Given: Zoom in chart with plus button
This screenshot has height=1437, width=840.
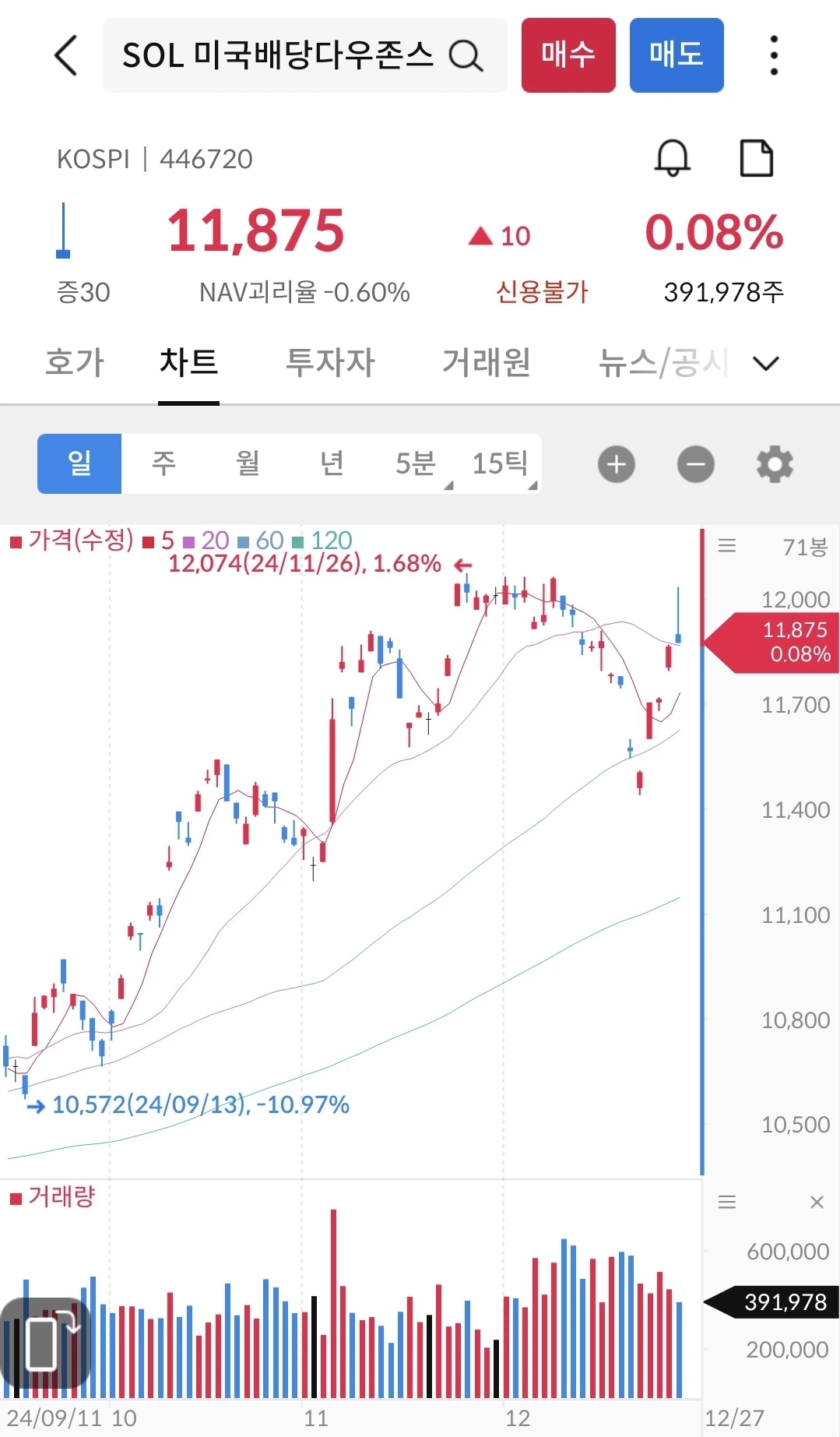Looking at the screenshot, I should click(x=617, y=464).
